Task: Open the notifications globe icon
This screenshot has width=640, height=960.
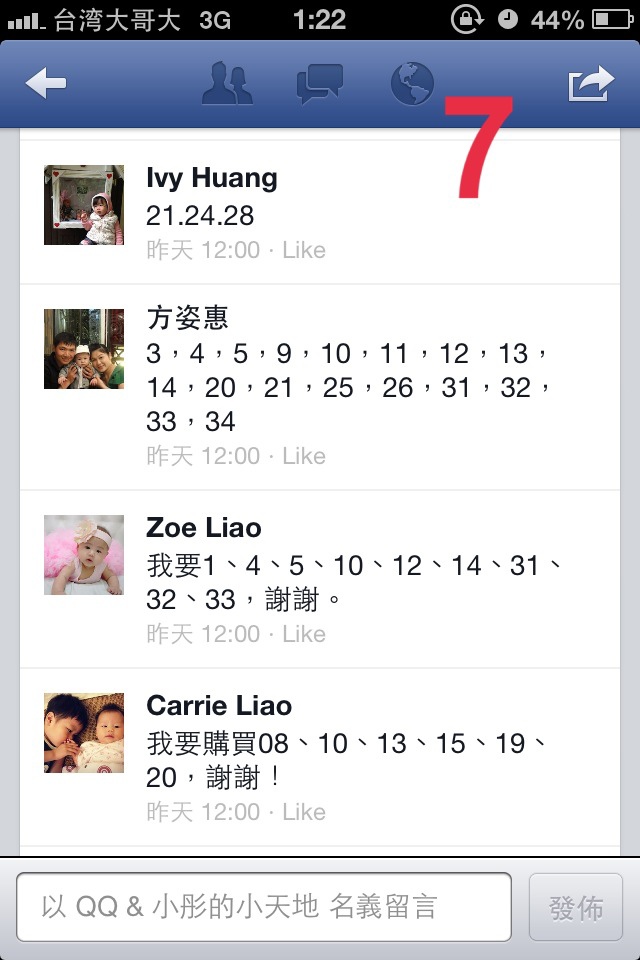Action: 412,84
